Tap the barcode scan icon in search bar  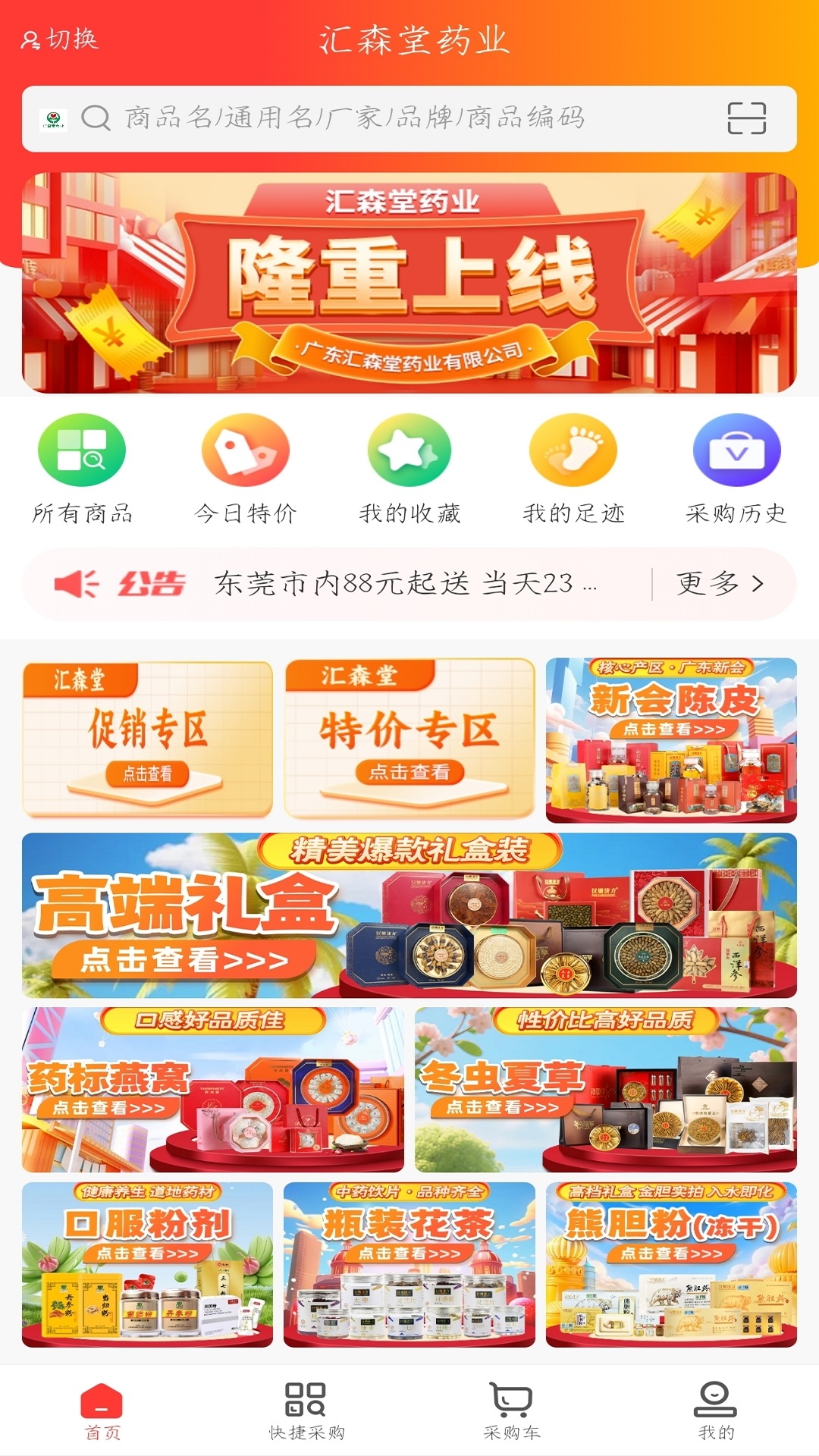746,118
